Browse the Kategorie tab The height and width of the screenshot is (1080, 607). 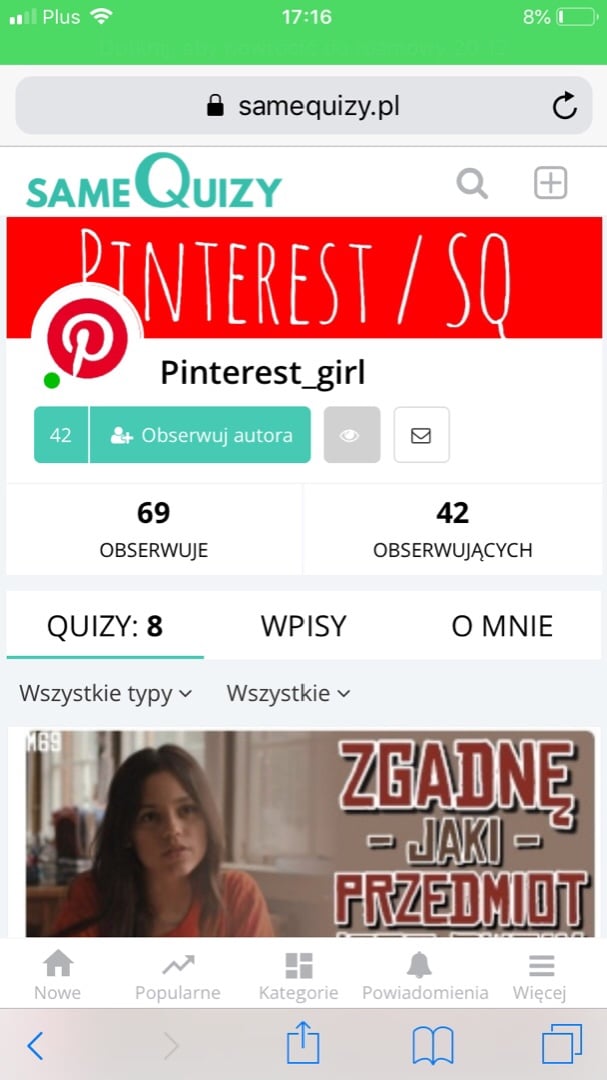tap(298, 976)
